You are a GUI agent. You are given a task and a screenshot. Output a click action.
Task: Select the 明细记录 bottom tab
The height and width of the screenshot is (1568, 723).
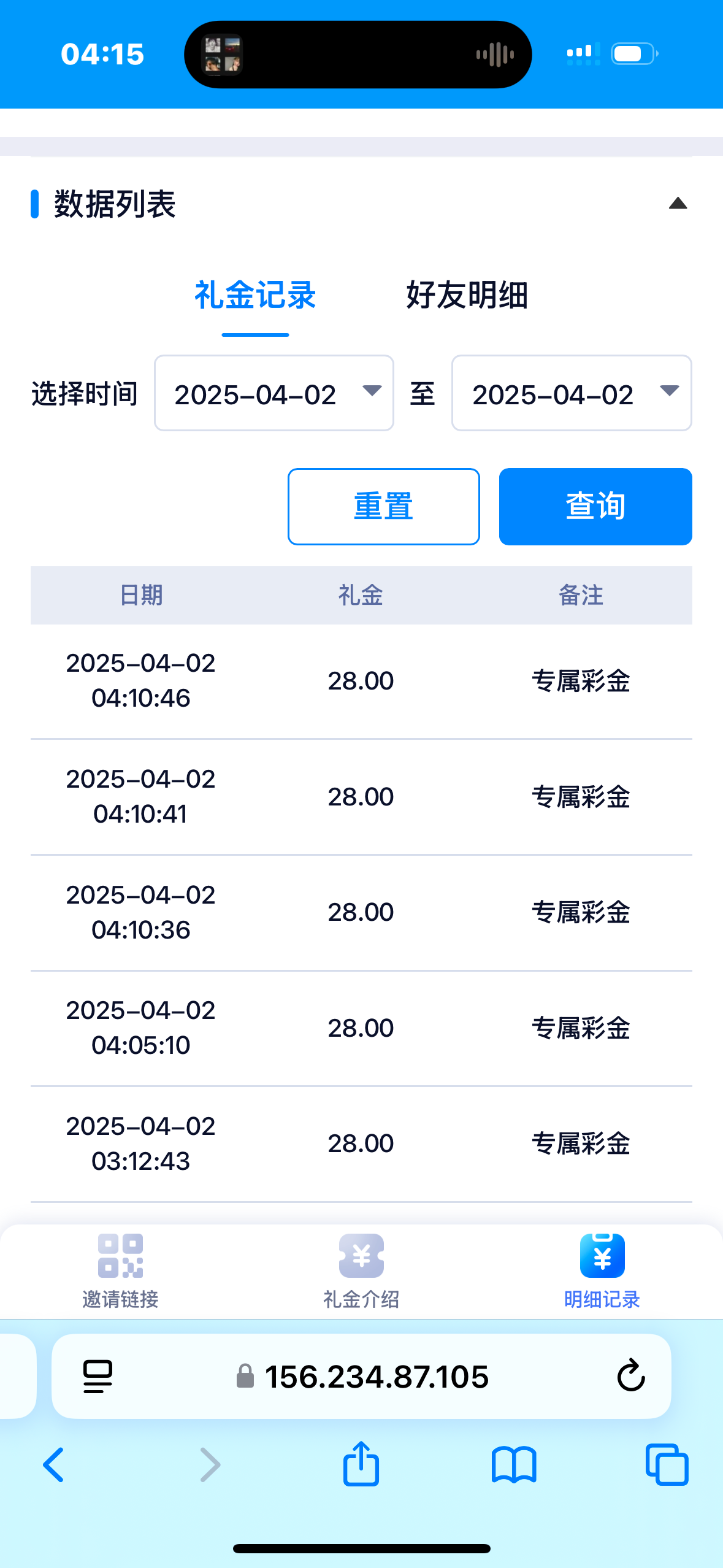[602, 1271]
